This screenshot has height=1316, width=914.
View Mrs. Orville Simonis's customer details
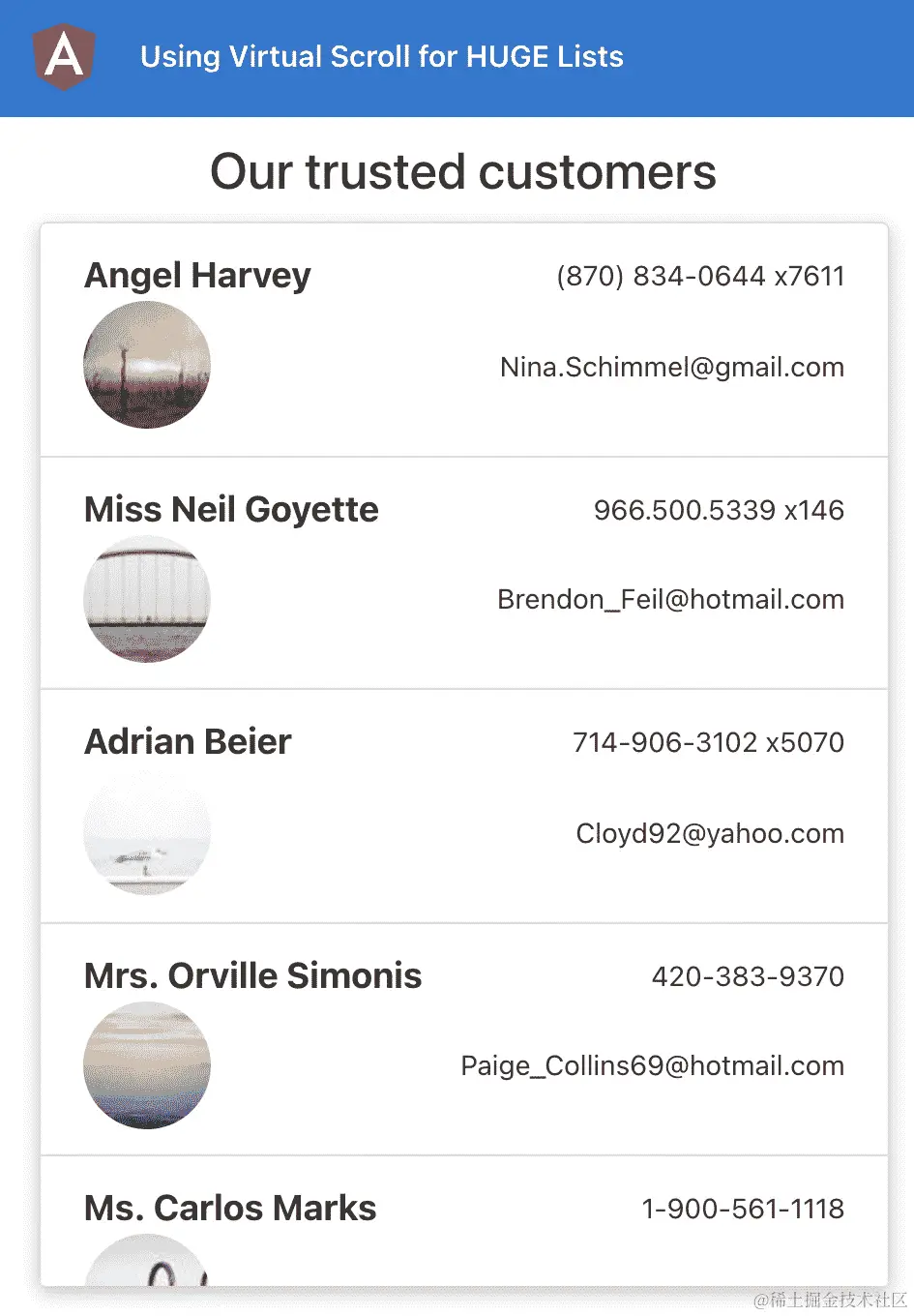pos(463,1039)
